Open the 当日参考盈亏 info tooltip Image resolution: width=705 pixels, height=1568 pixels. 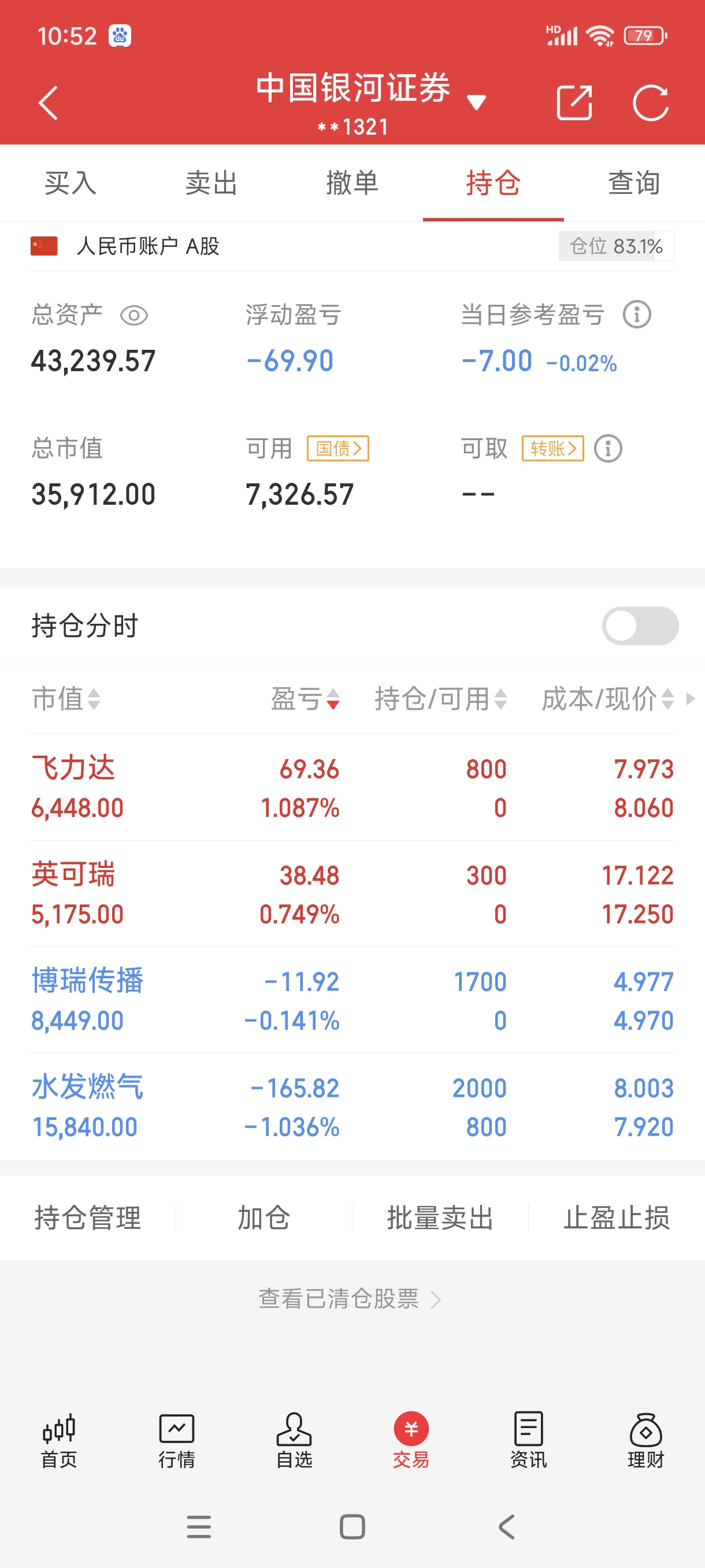click(x=636, y=315)
